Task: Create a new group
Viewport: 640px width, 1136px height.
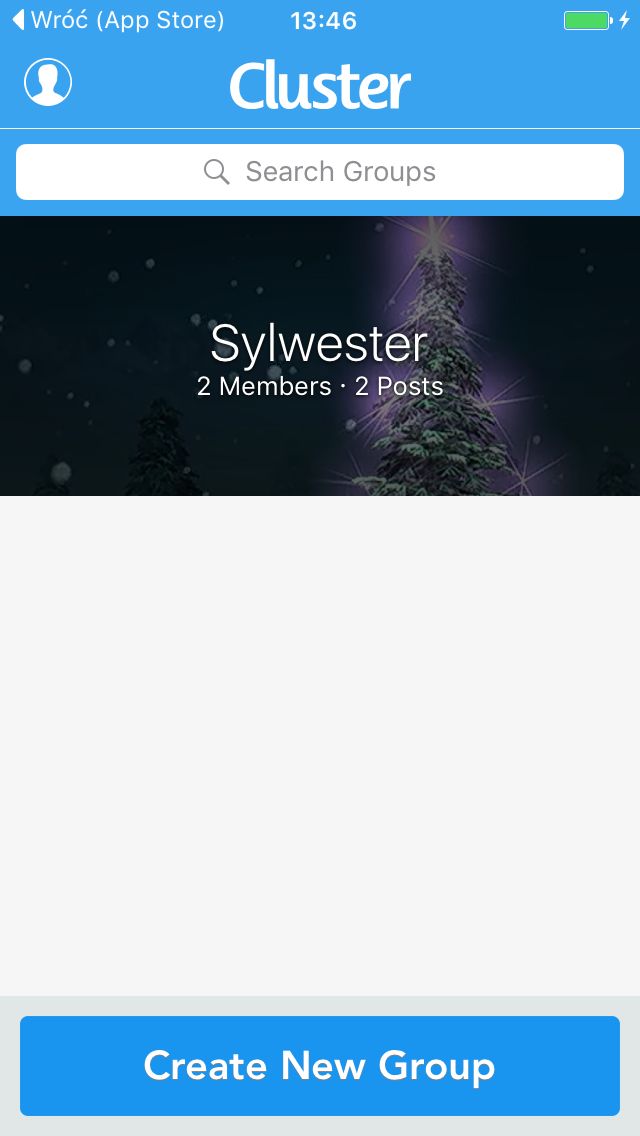Action: click(x=320, y=1066)
